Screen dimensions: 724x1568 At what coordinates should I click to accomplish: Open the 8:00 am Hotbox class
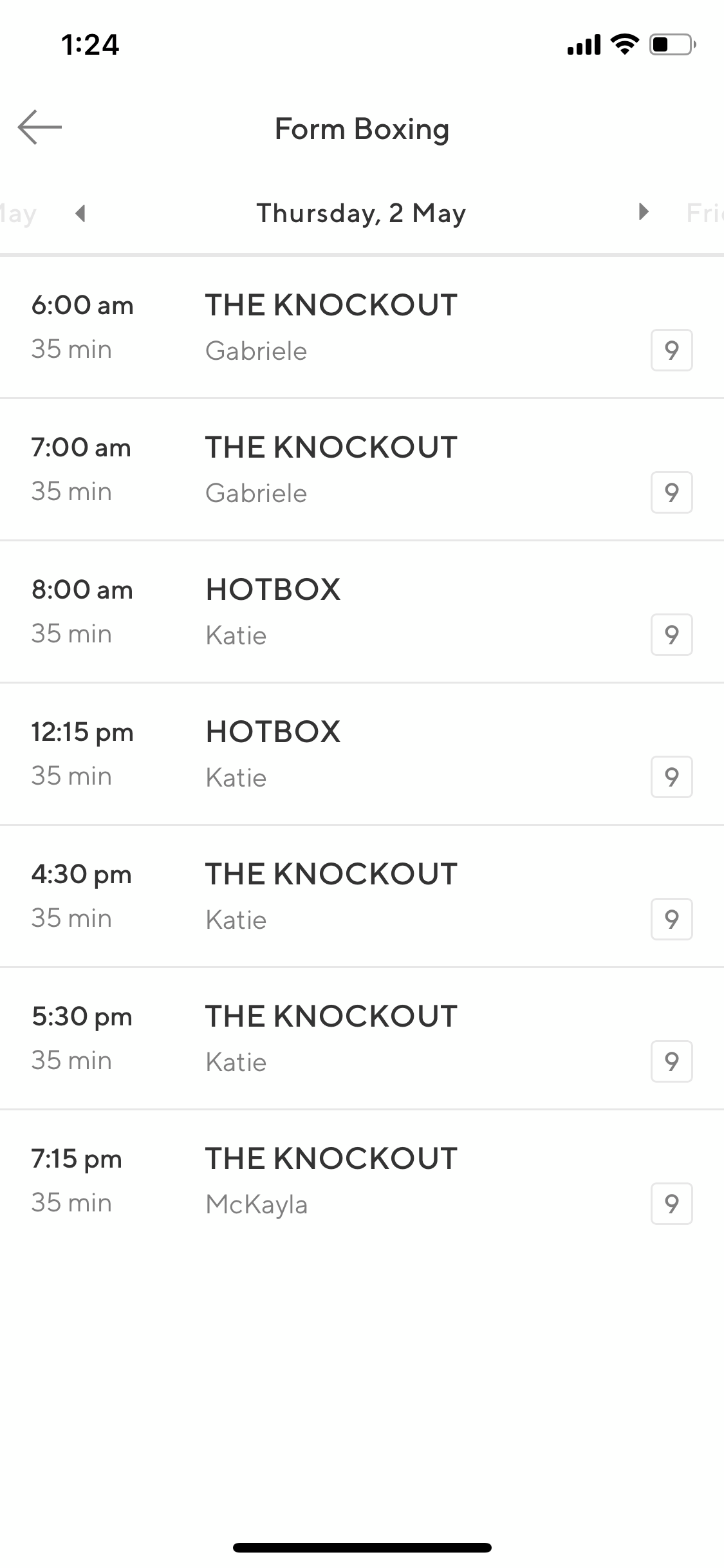(362, 611)
